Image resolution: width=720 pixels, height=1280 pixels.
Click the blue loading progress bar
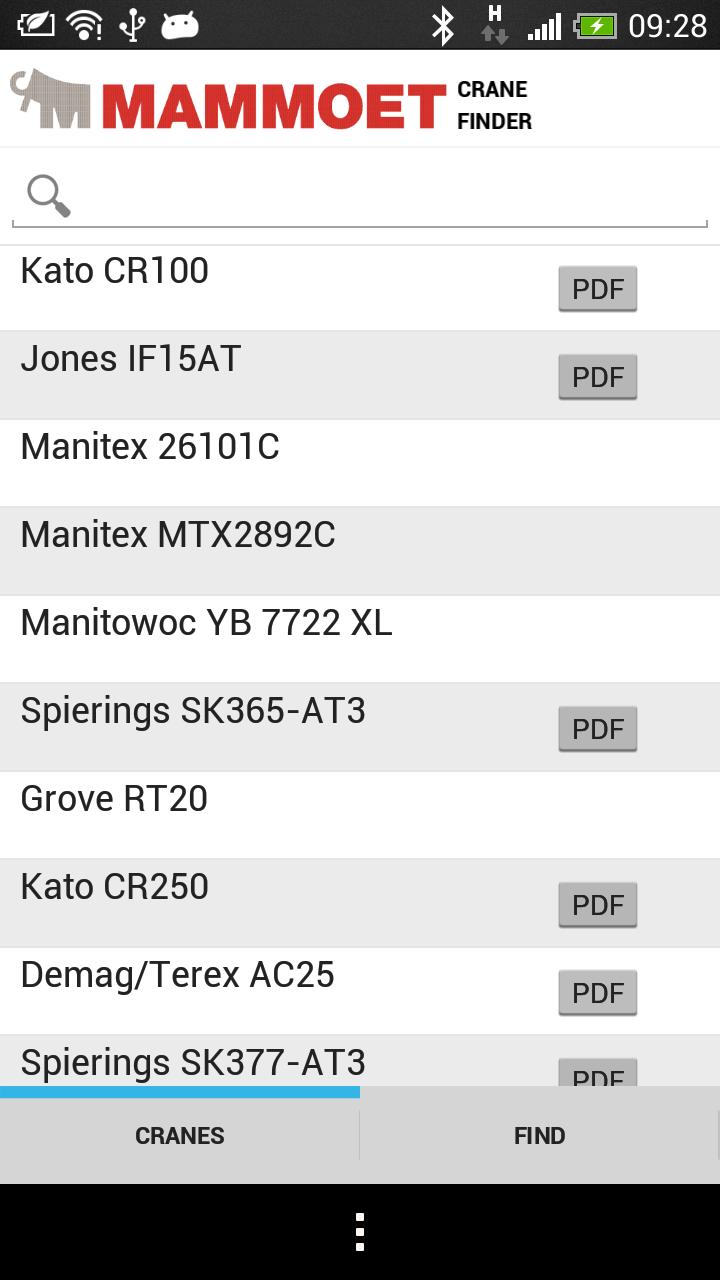tap(180, 1090)
